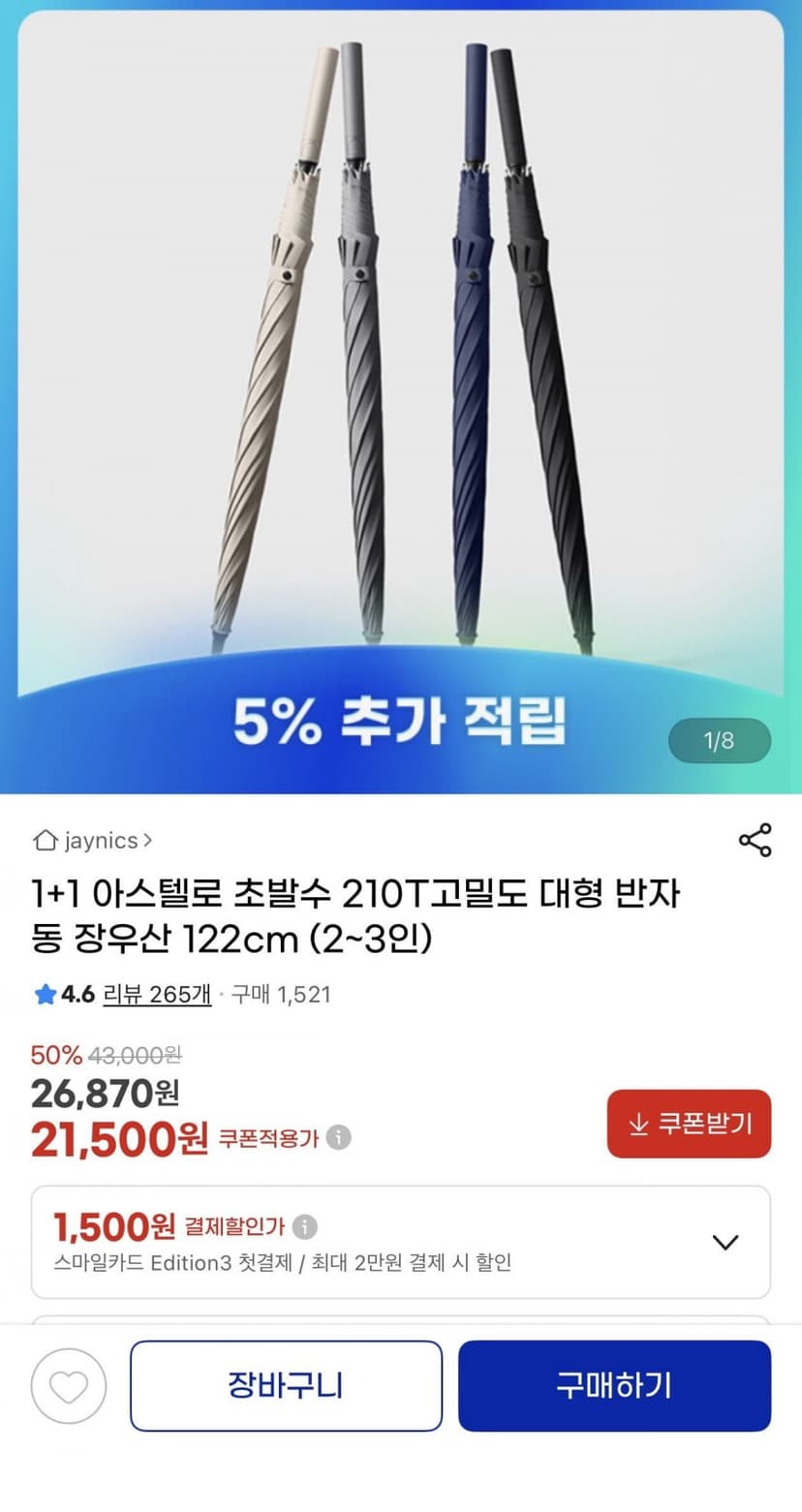Expand the 결제할인가 discount details
802x1512 pixels.
725,1242
